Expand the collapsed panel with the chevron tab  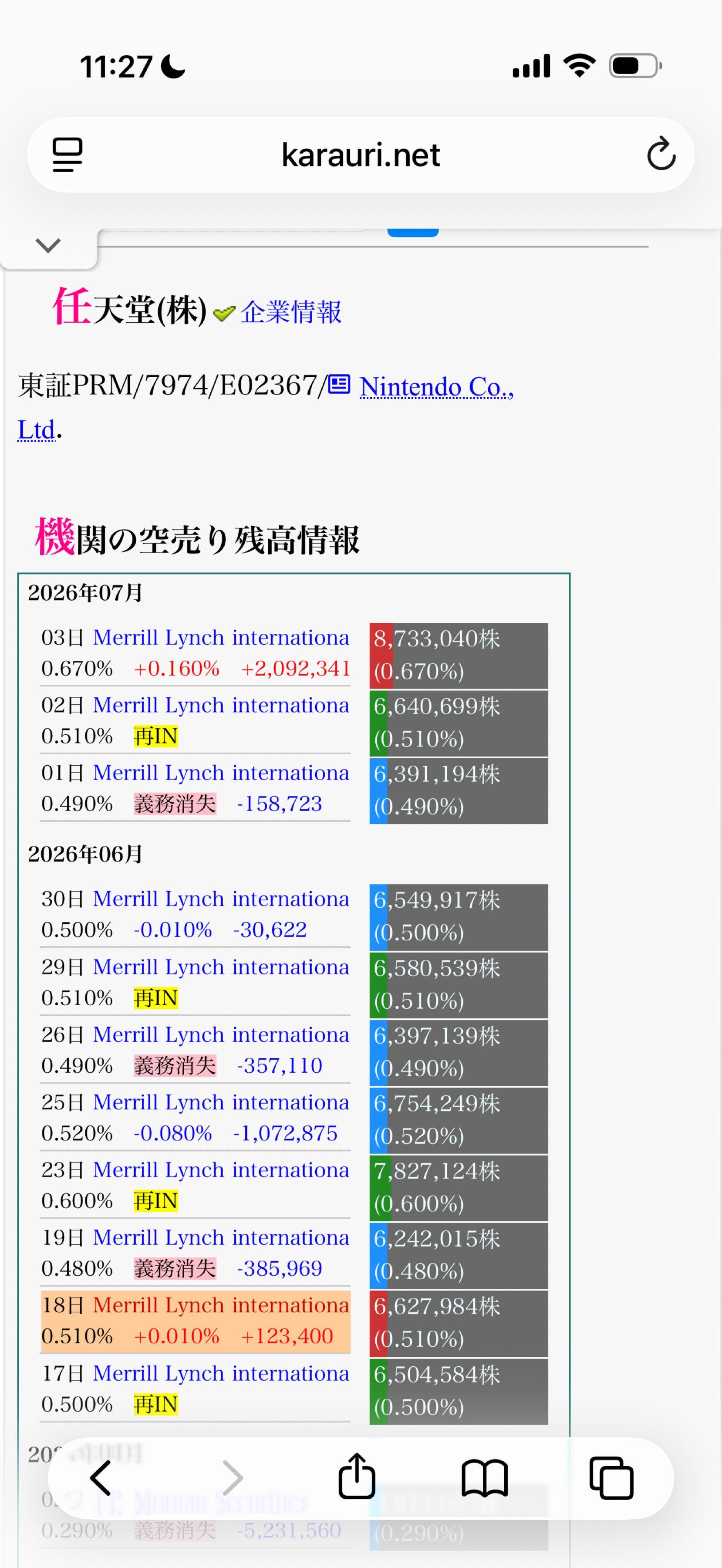point(48,245)
